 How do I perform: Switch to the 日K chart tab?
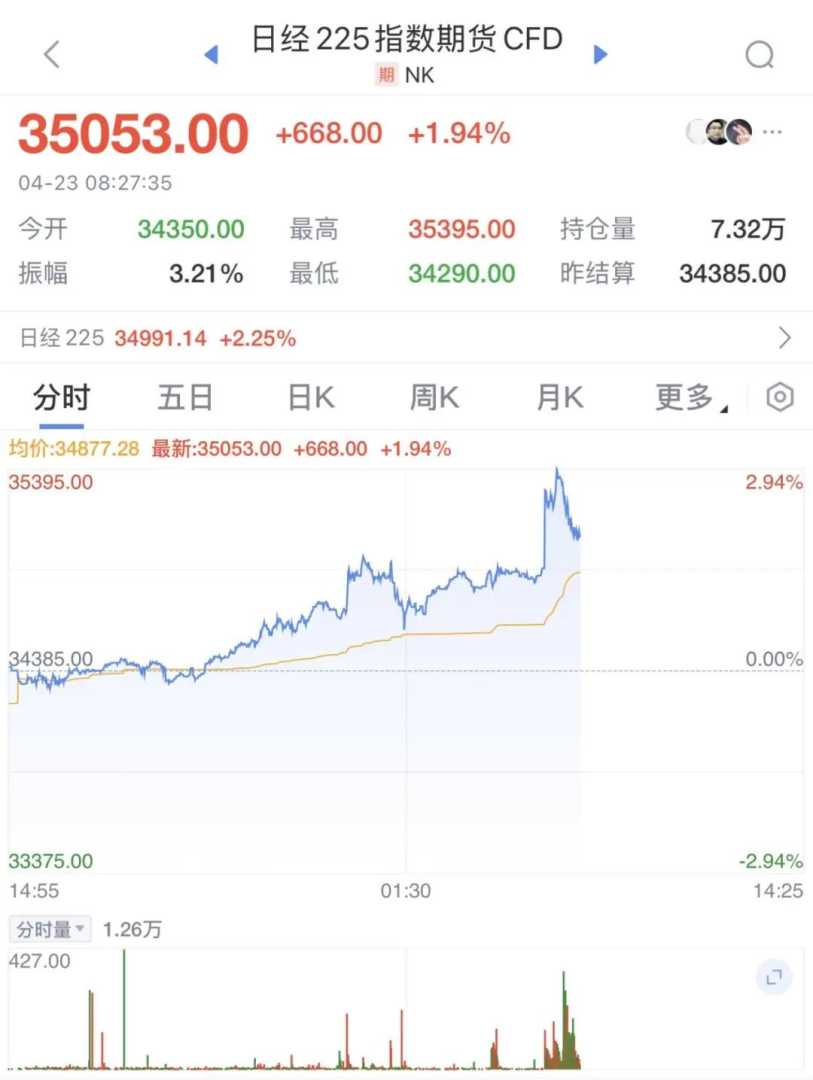310,398
